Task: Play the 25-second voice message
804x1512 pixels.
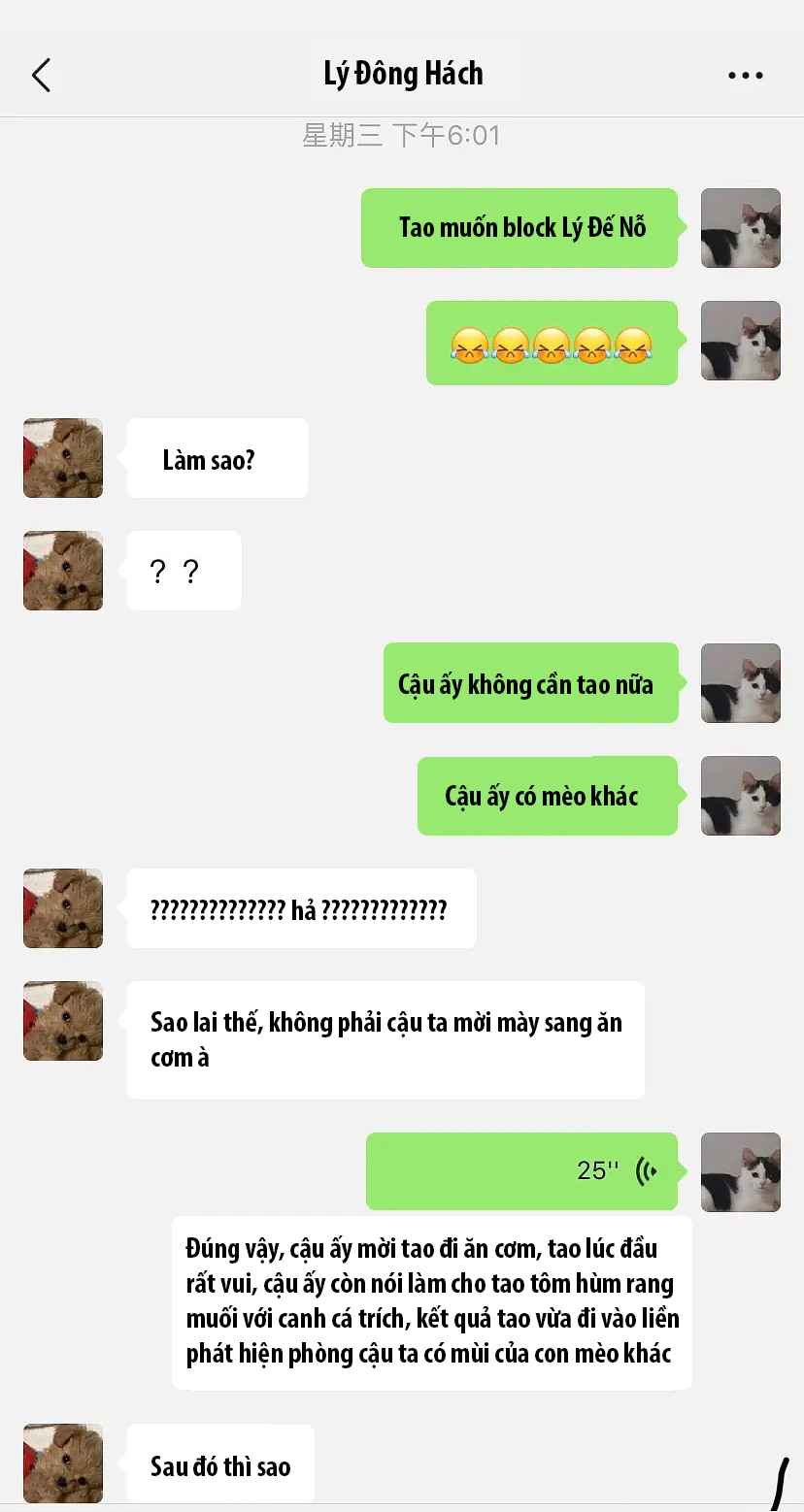Action: point(521,1170)
